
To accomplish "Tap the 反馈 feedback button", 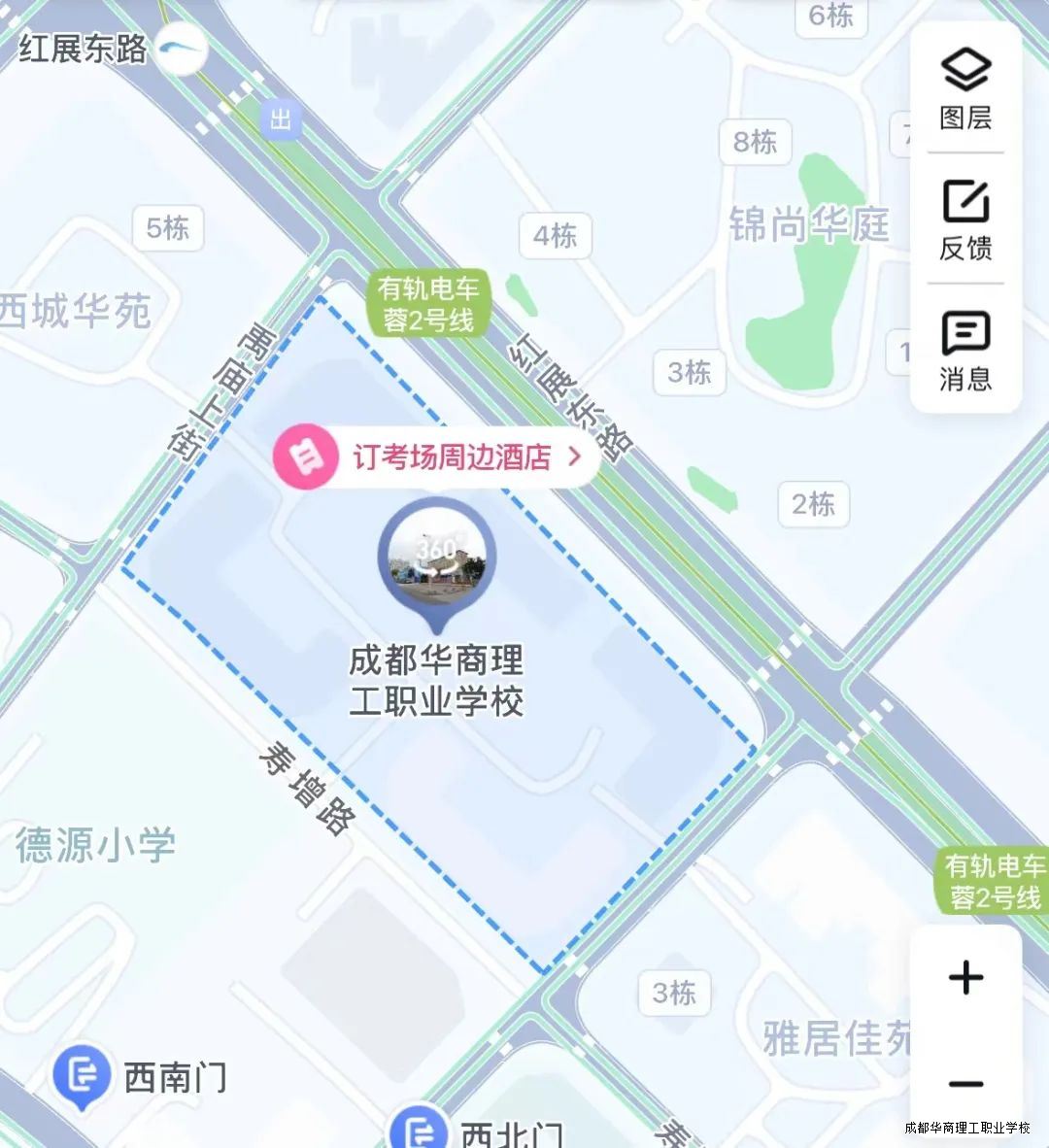I will (x=965, y=219).
